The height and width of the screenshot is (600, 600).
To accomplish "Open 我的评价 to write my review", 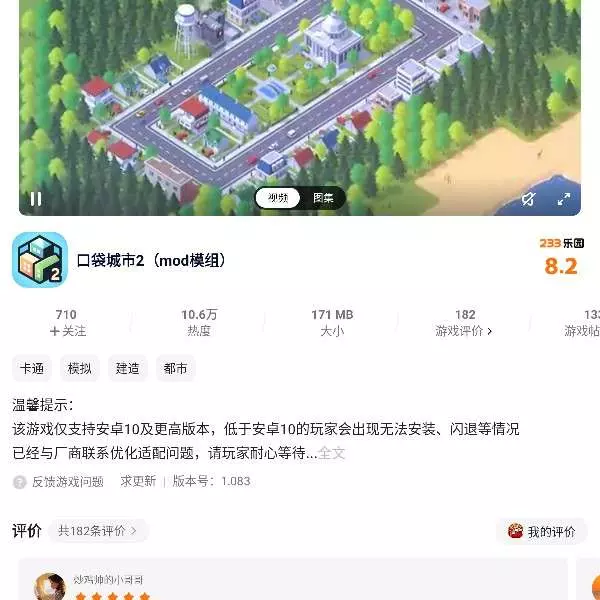I will pos(542,531).
